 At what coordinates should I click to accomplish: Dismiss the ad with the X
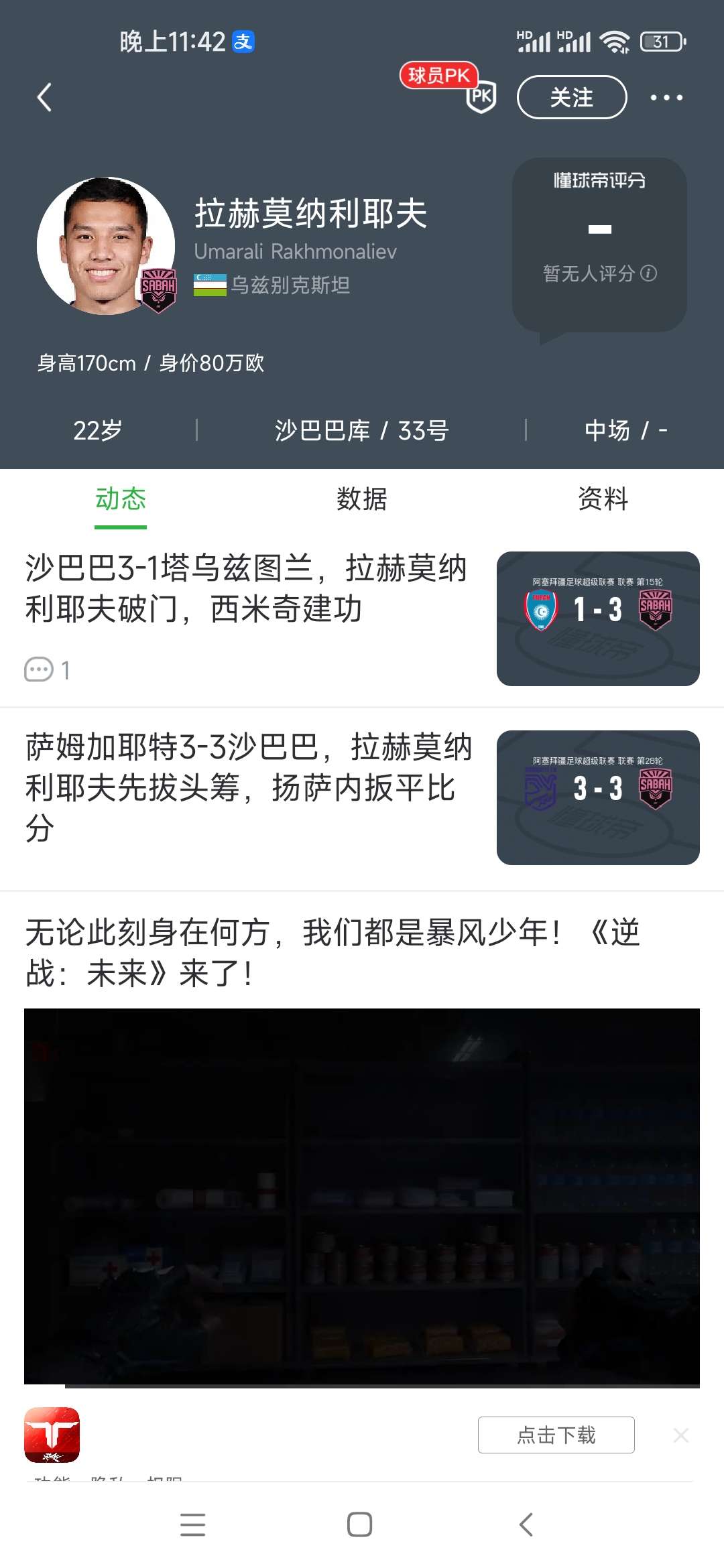point(680,1435)
